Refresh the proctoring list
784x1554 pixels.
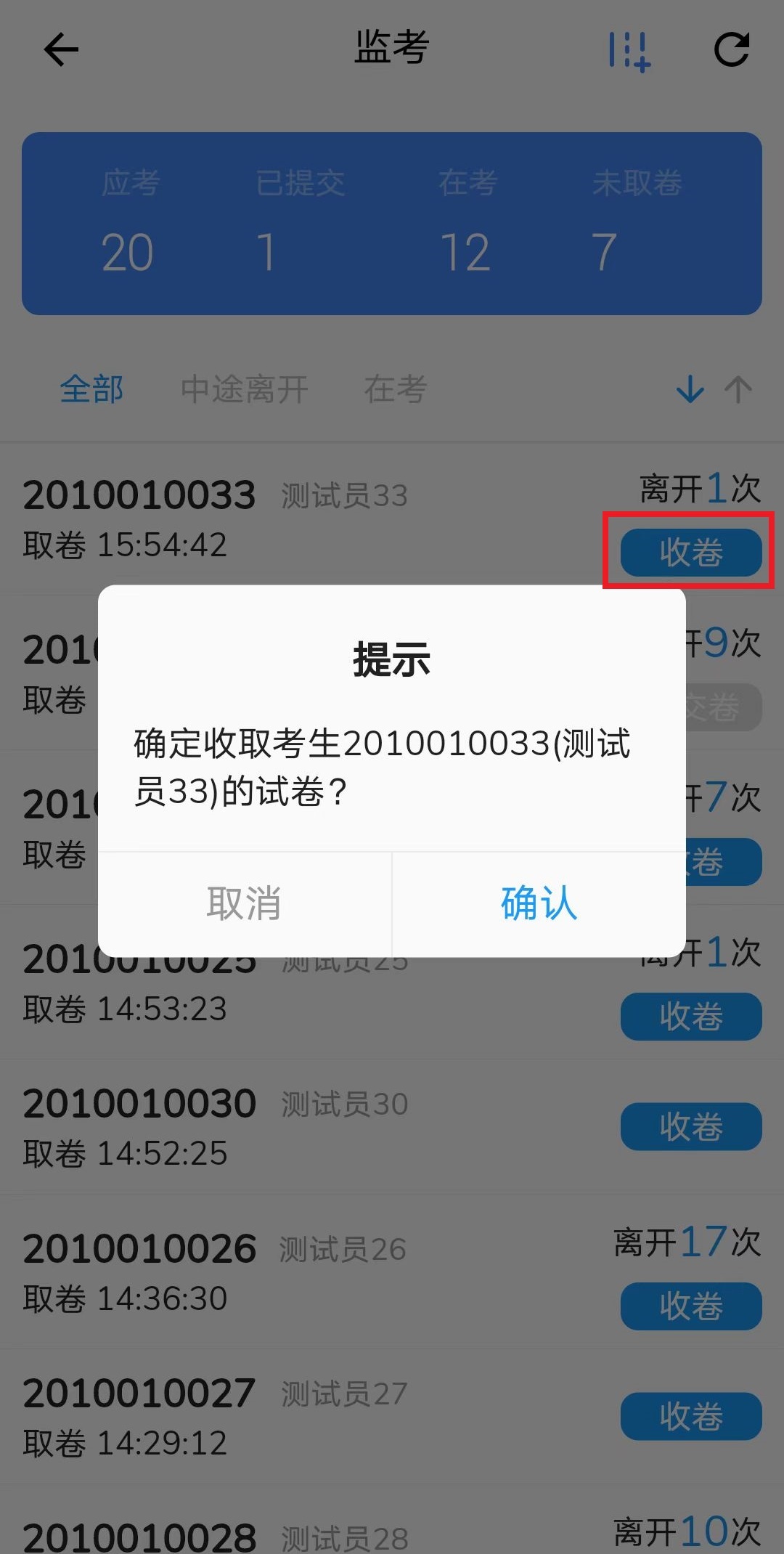(731, 50)
